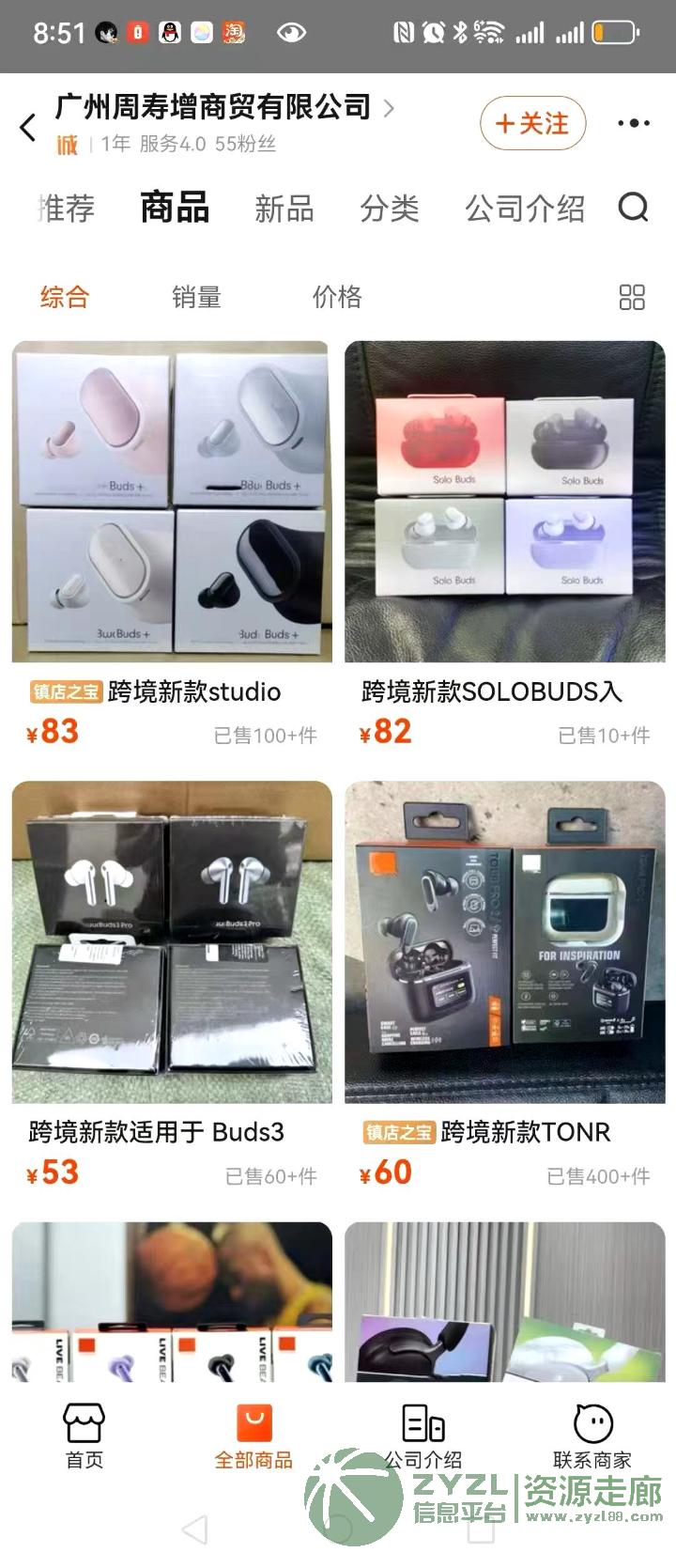
Task: Toggle the grid layout view icon
Action: pos(632,298)
